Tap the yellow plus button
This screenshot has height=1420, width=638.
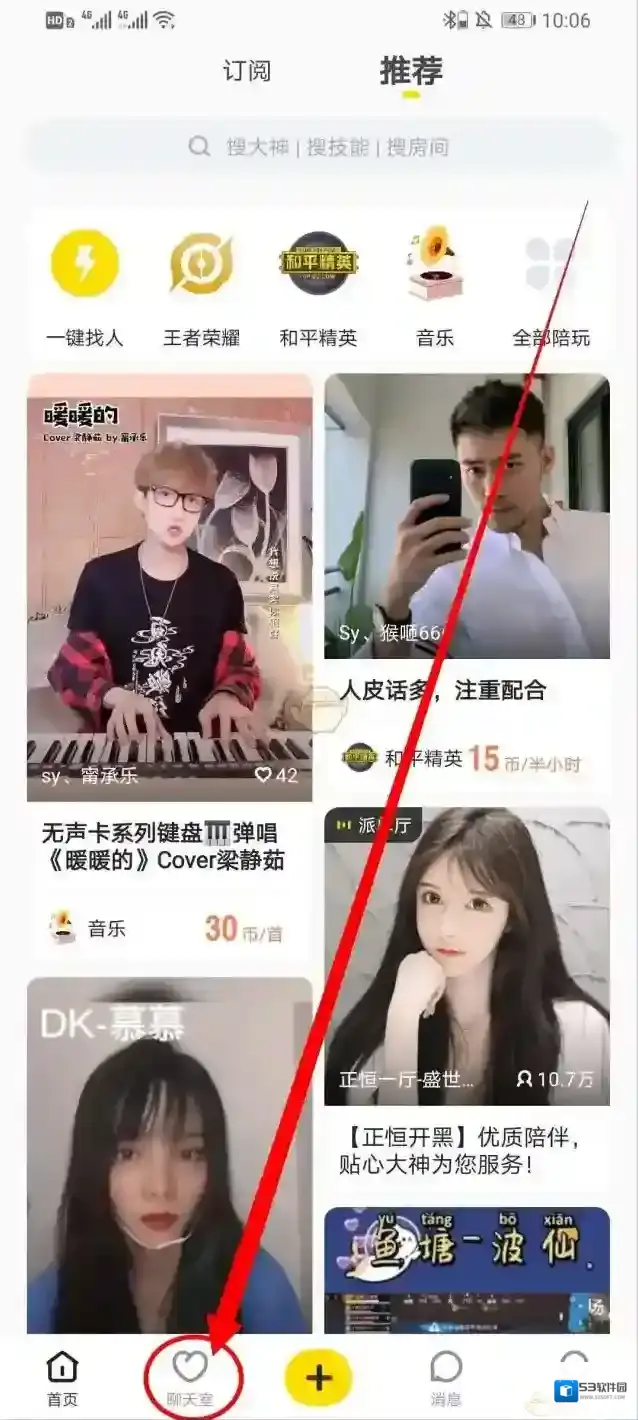coord(318,1377)
